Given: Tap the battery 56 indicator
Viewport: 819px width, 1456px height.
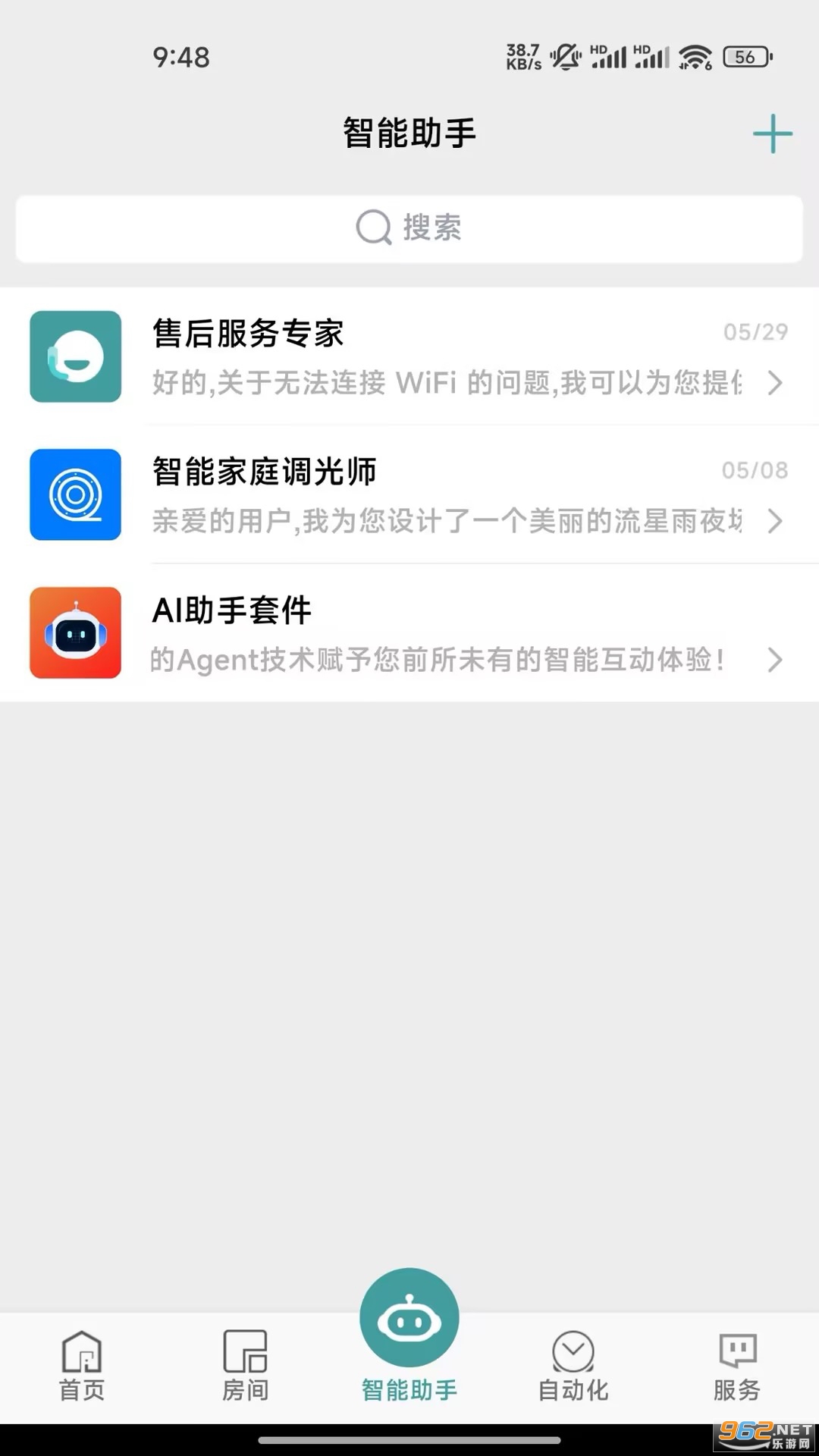Looking at the screenshot, I should coord(745,56).
